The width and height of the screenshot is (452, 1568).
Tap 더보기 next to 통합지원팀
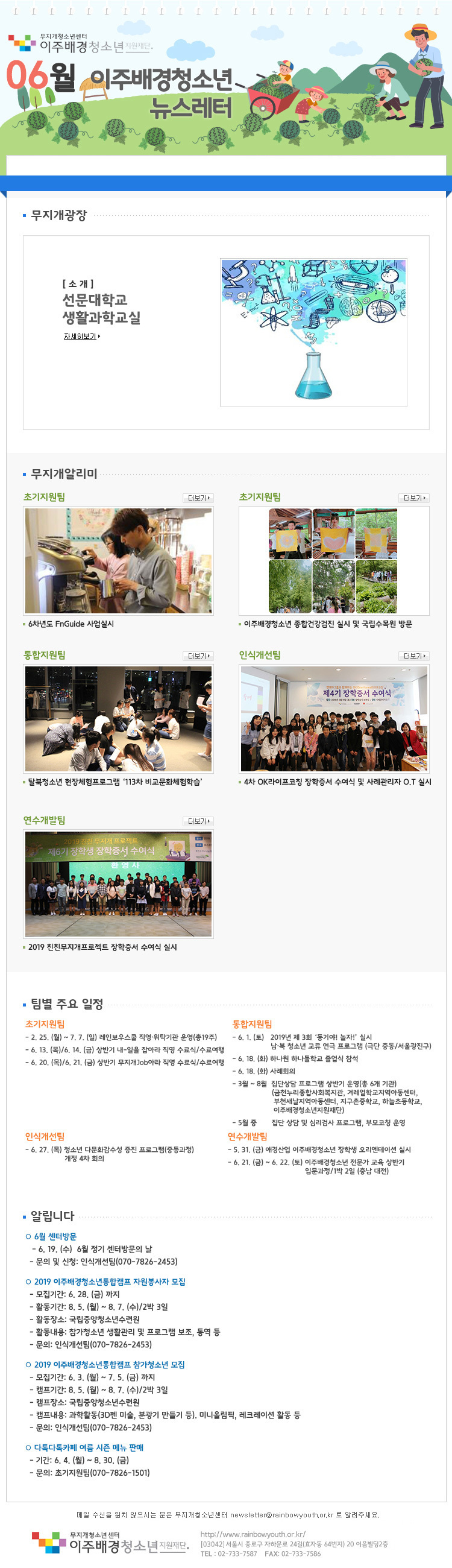click(198, 656)
